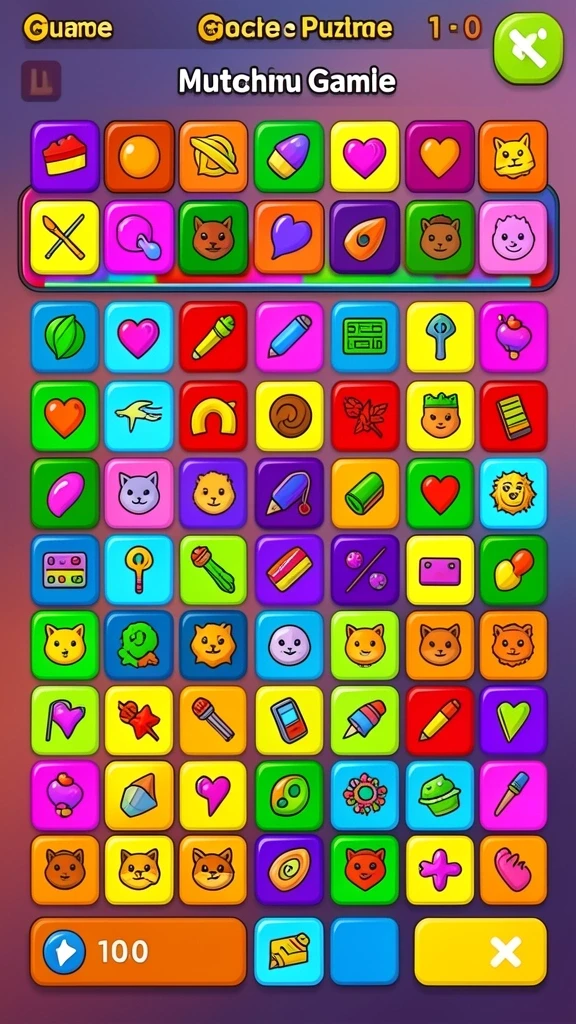Pick the gray cat tile on pink
Screen dimensions: 576x1024
coord(139,493)
